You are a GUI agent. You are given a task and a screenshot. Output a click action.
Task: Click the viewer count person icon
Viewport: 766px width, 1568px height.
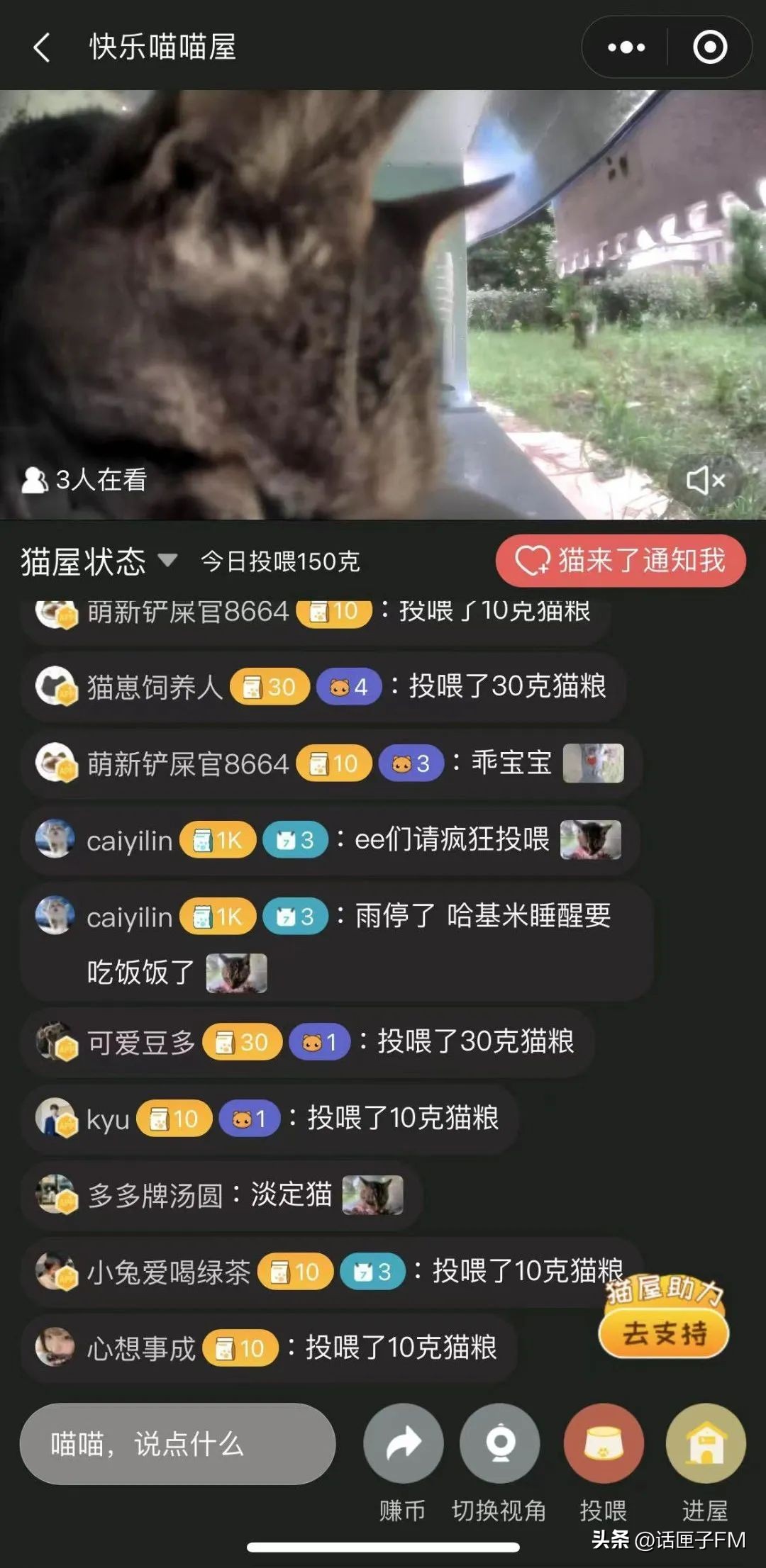(35, 479)
